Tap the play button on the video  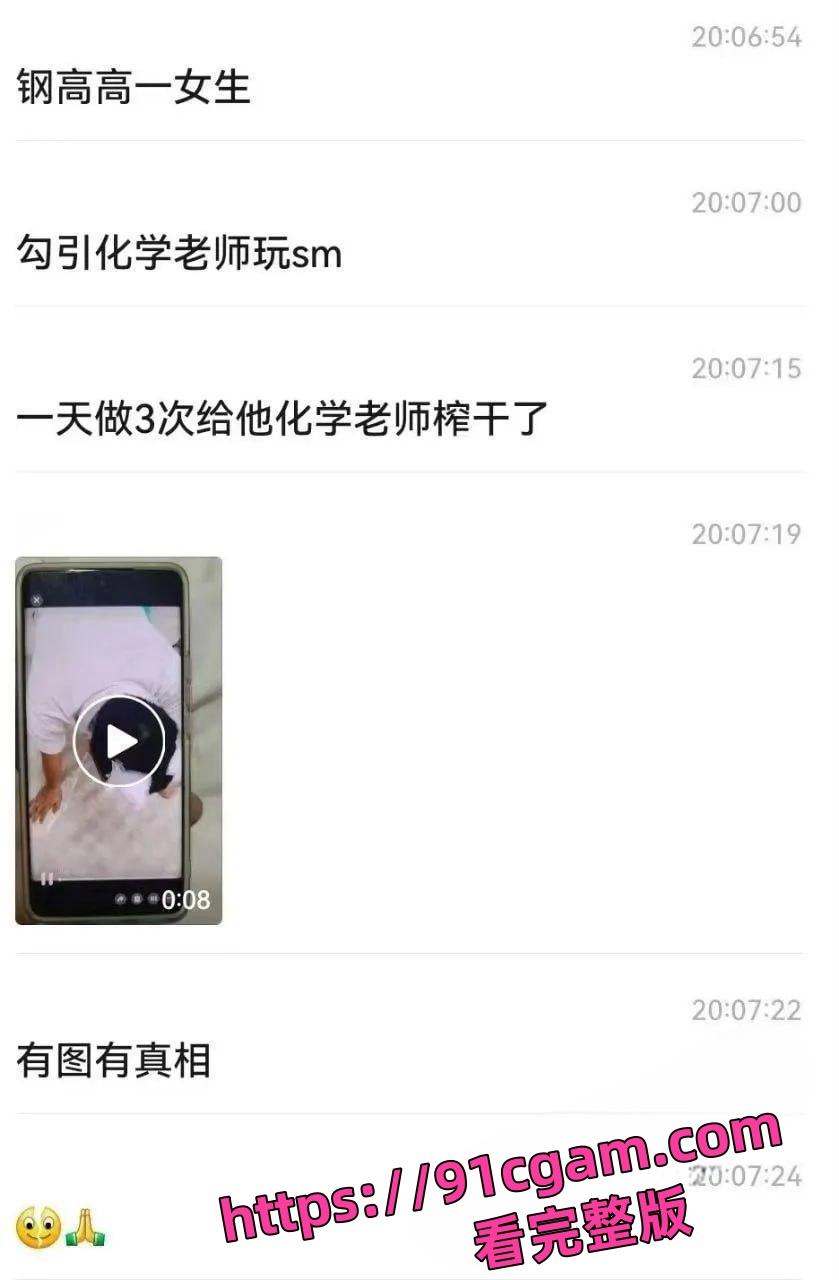pos(118,738)
